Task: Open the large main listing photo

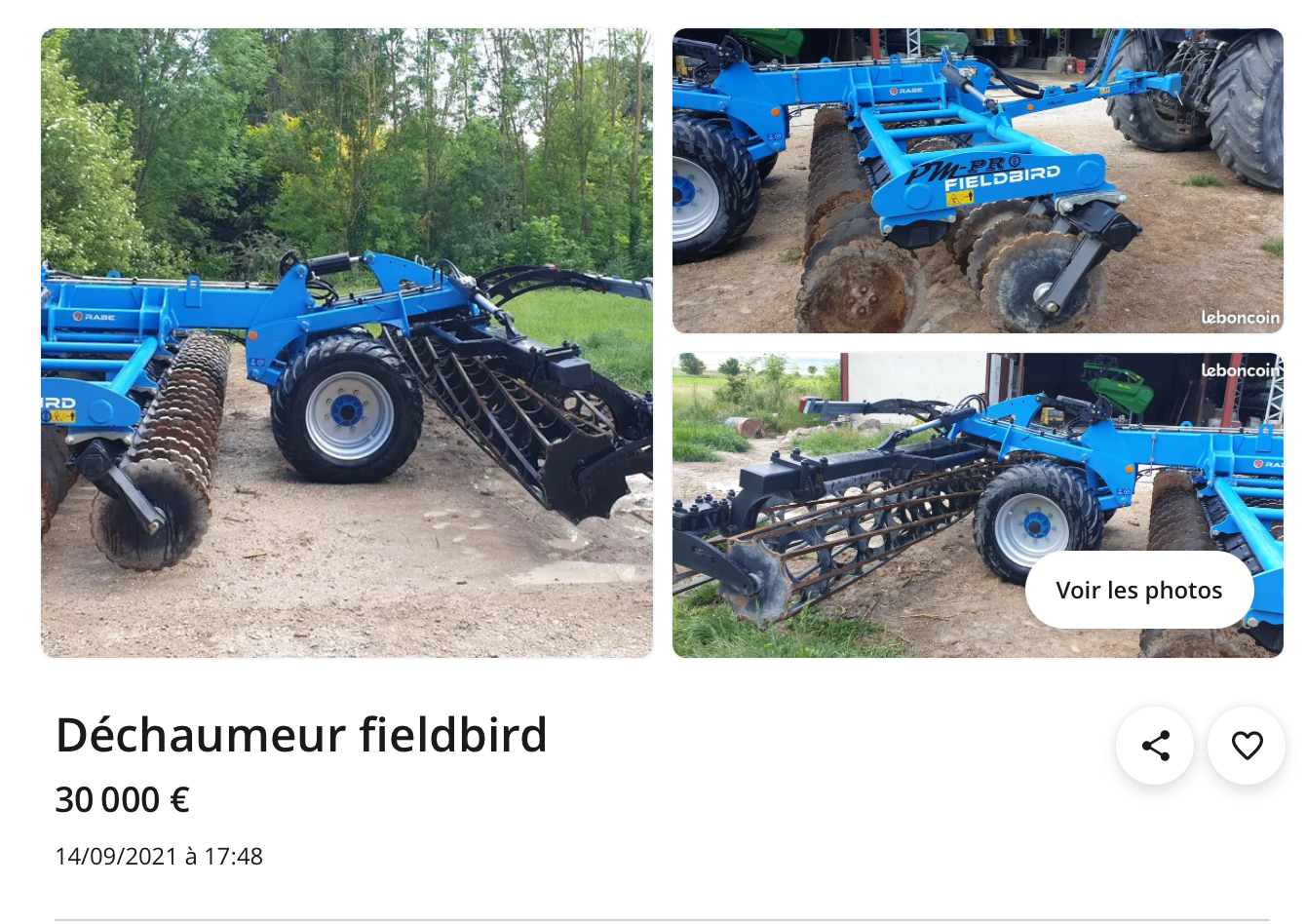Action: point(346,343)
